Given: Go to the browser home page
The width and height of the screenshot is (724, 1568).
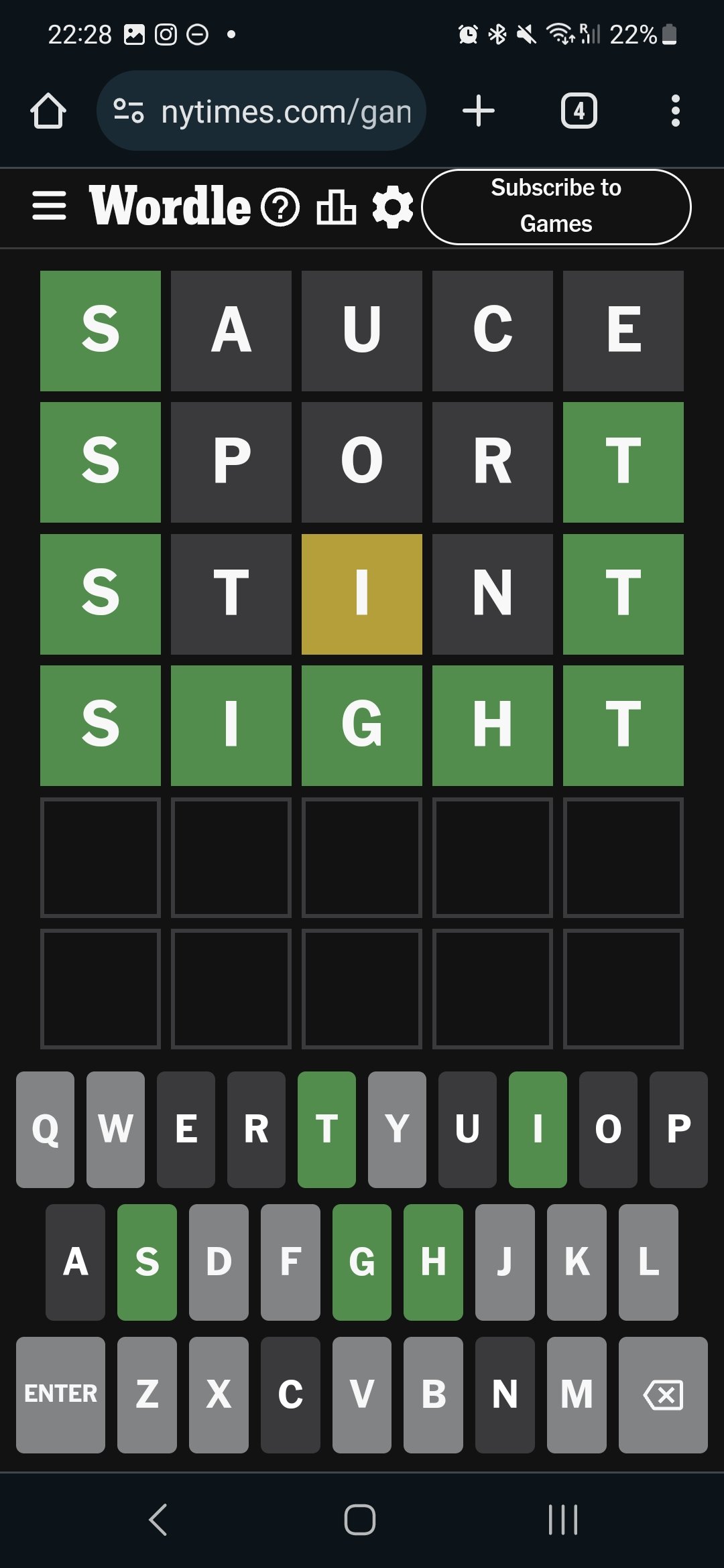Looking at the screenshot, I should tap(48, 111).
